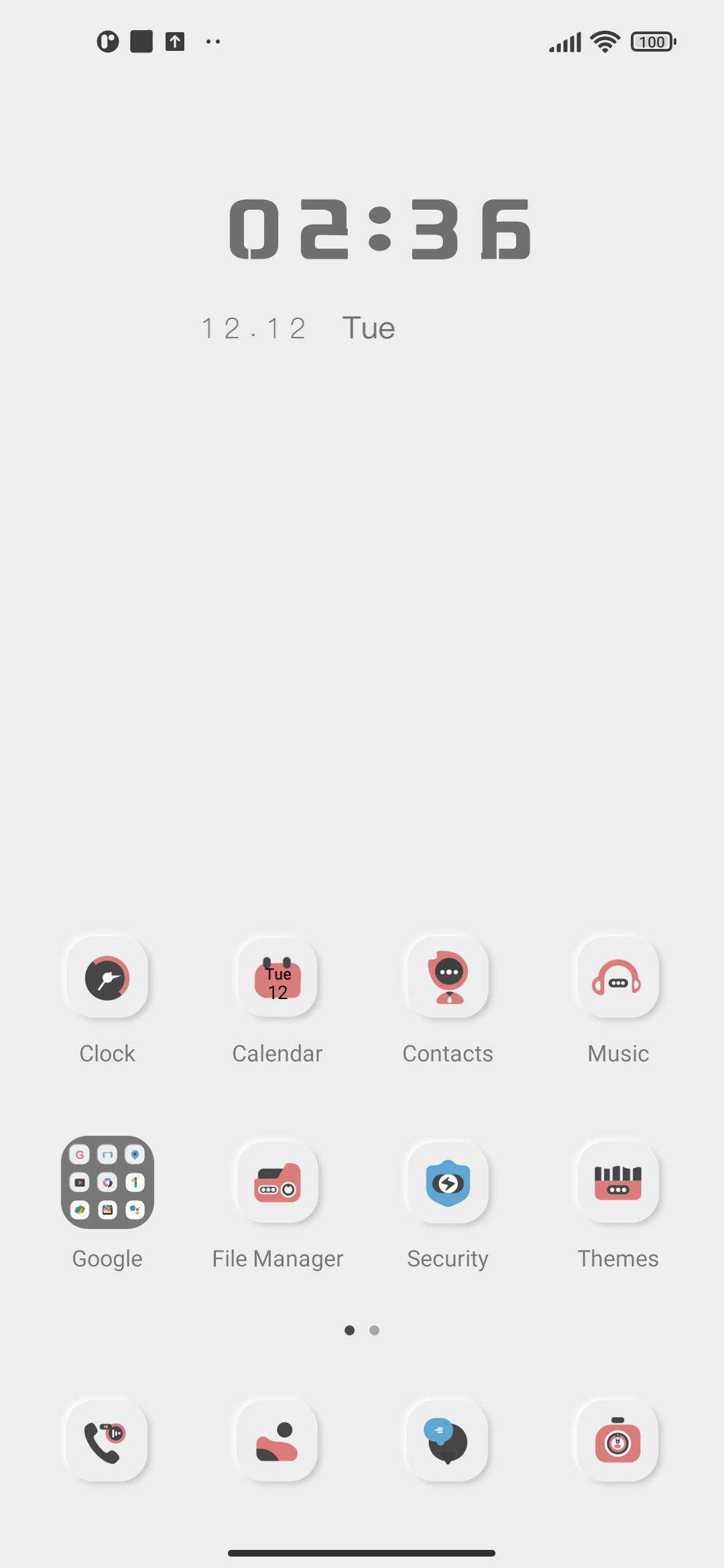The height and width of the screenshot is (1568, 724).
Task: Tap the dock person silhouette icon
Action: tap(277, 1440)
